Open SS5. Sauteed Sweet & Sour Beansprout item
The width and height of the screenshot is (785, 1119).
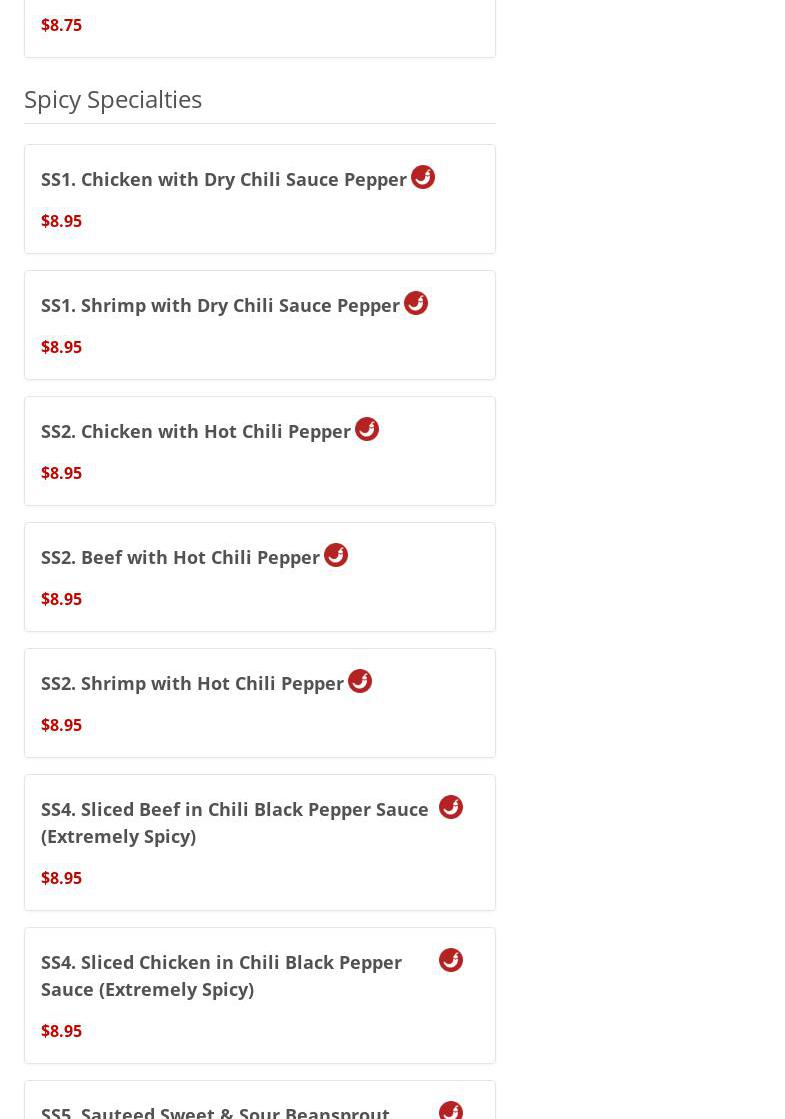tap(215, 1110)
